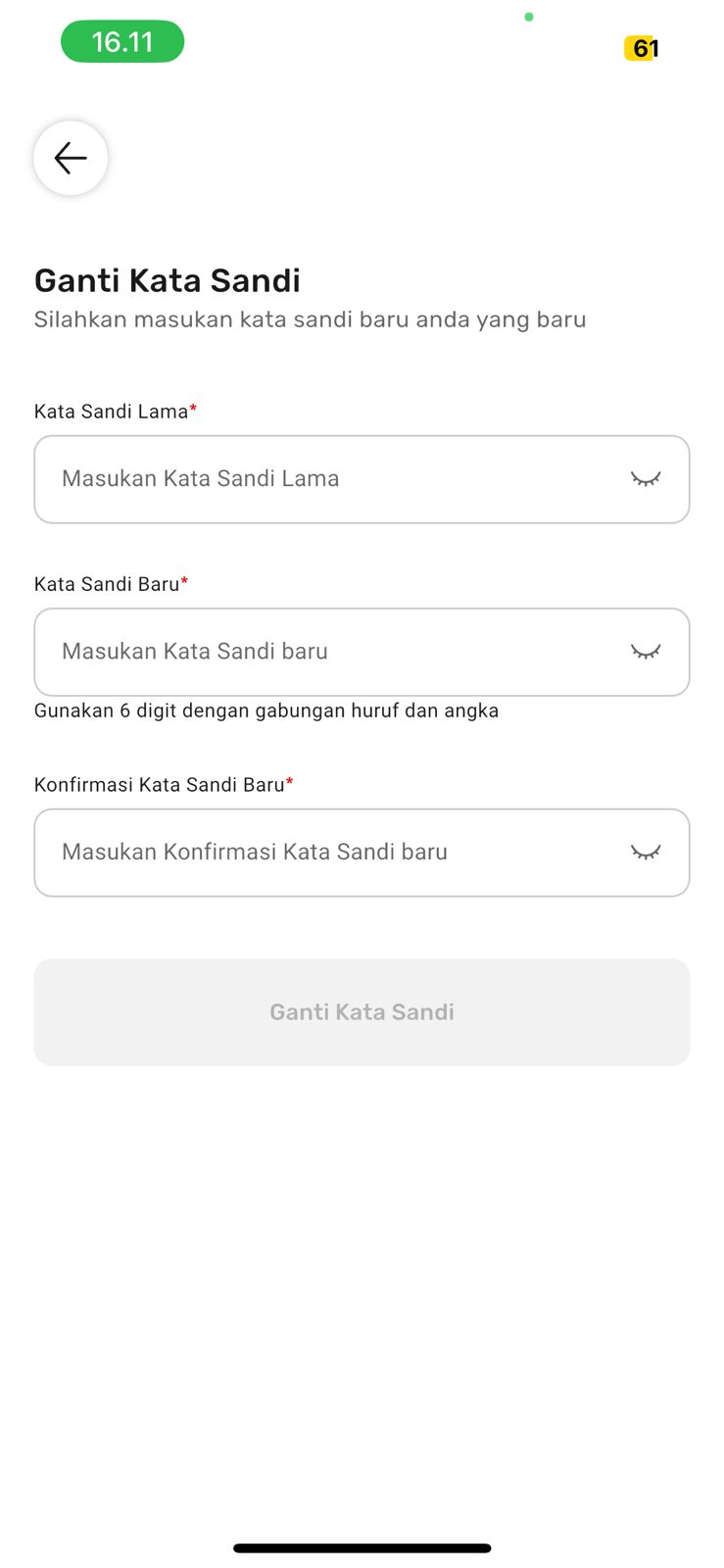The width and height of the screenshot is (724, 1568).
Task: Click the Kata Sandi Lama label
Action: [110, 411]
